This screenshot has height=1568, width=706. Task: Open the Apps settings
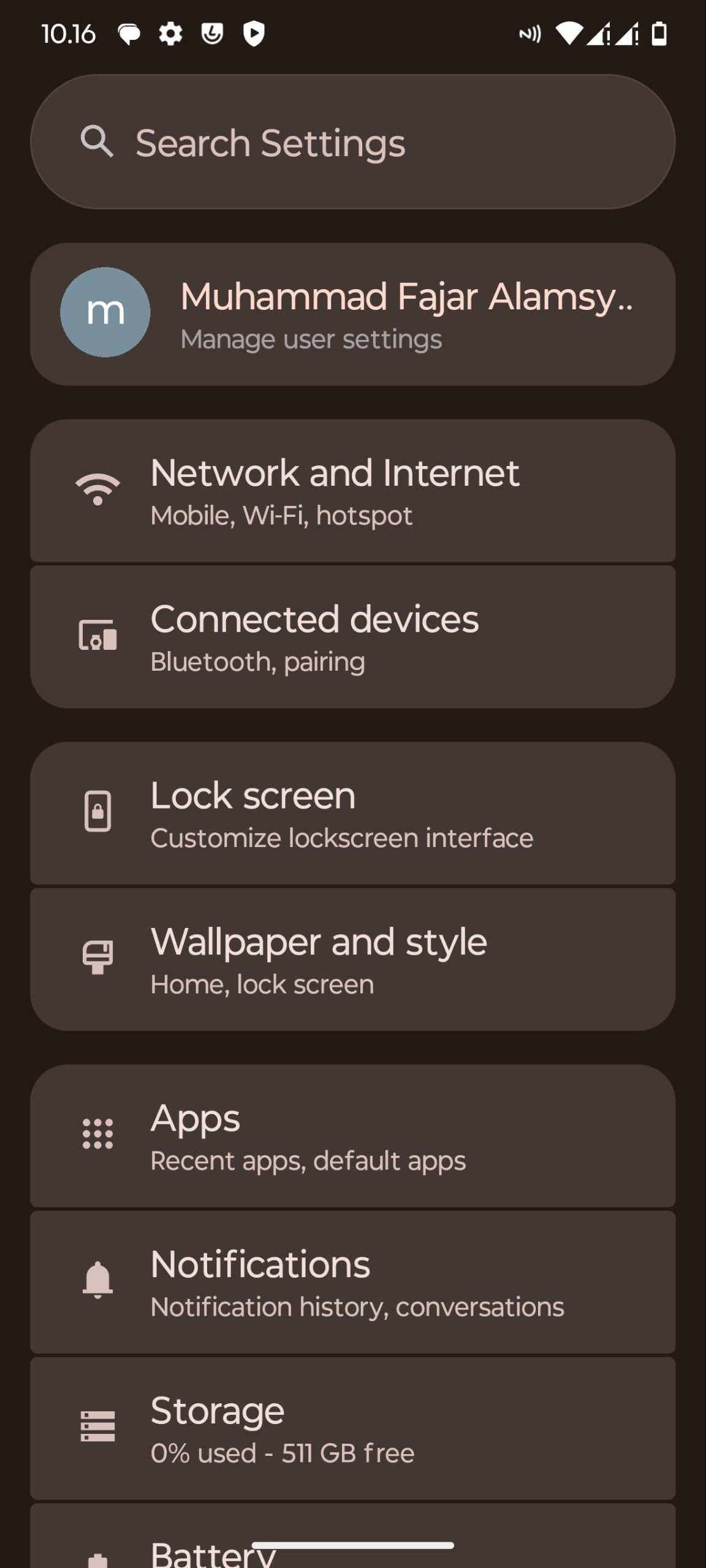click(x=352, y=1136)
